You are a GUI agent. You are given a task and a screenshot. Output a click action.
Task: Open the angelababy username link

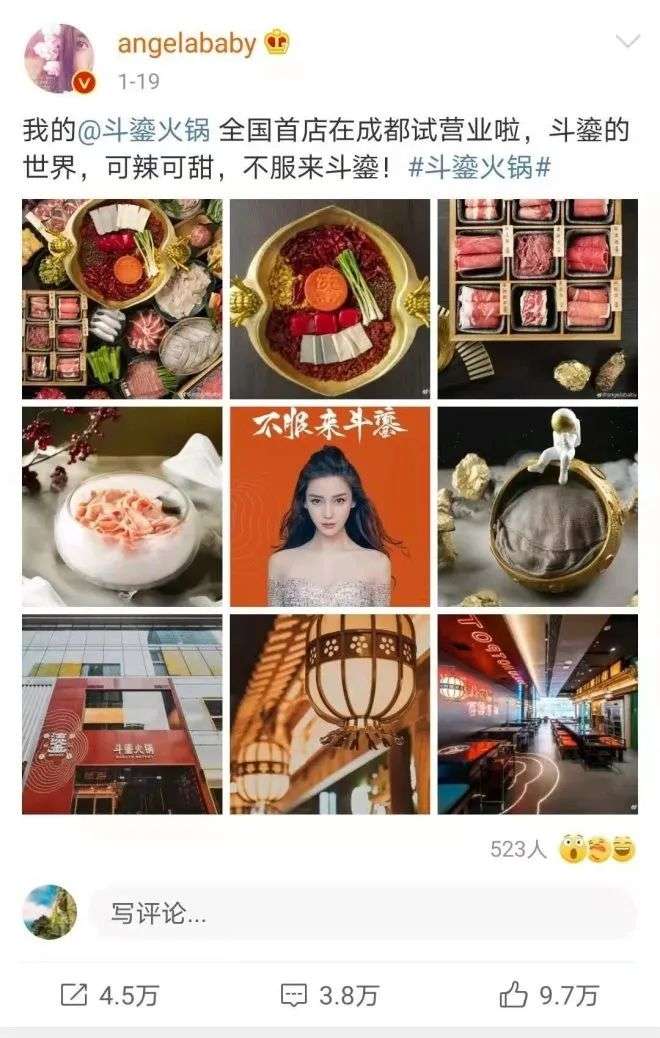(187, 43)
